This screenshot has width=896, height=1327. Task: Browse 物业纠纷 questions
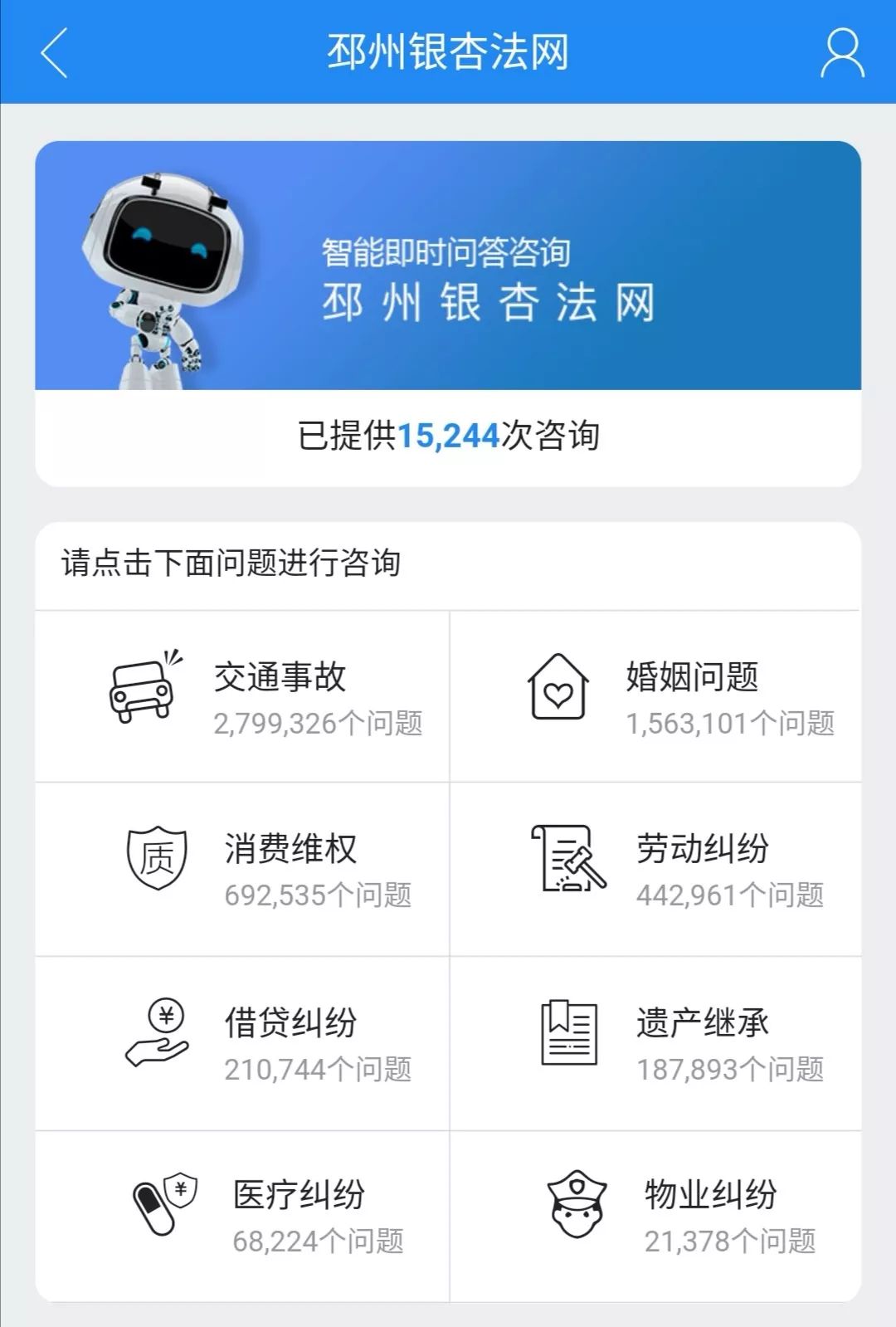tap(655, 1216)
